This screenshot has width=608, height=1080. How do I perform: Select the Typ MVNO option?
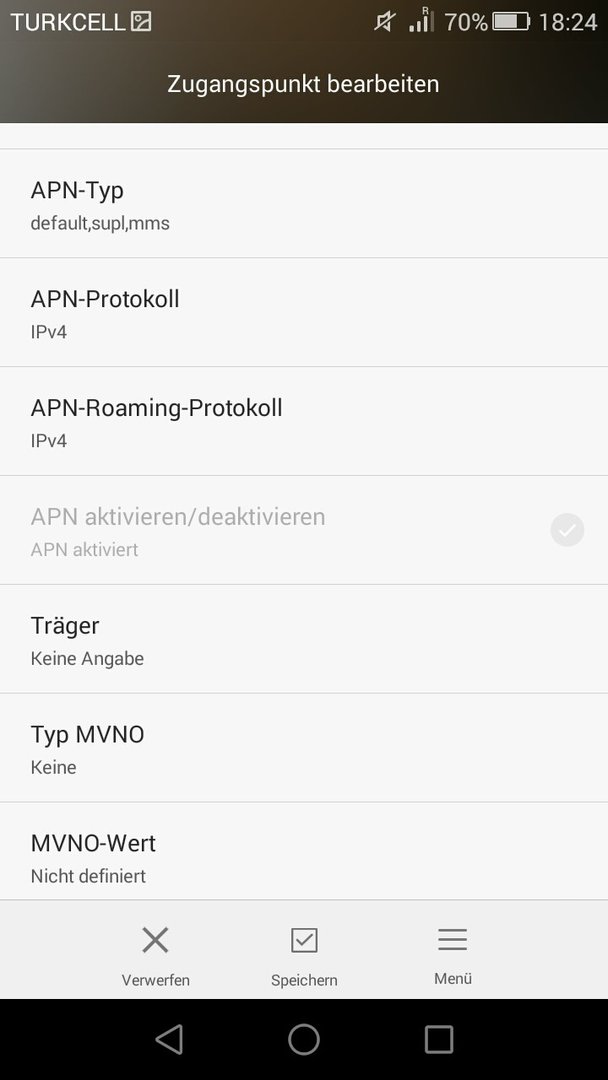[x=304, y=748]
